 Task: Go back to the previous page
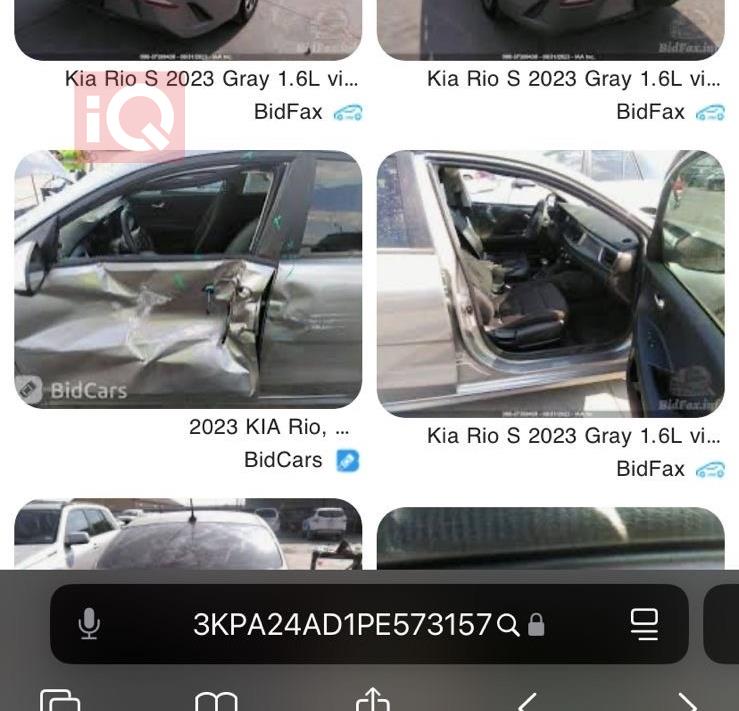(527, 701)
